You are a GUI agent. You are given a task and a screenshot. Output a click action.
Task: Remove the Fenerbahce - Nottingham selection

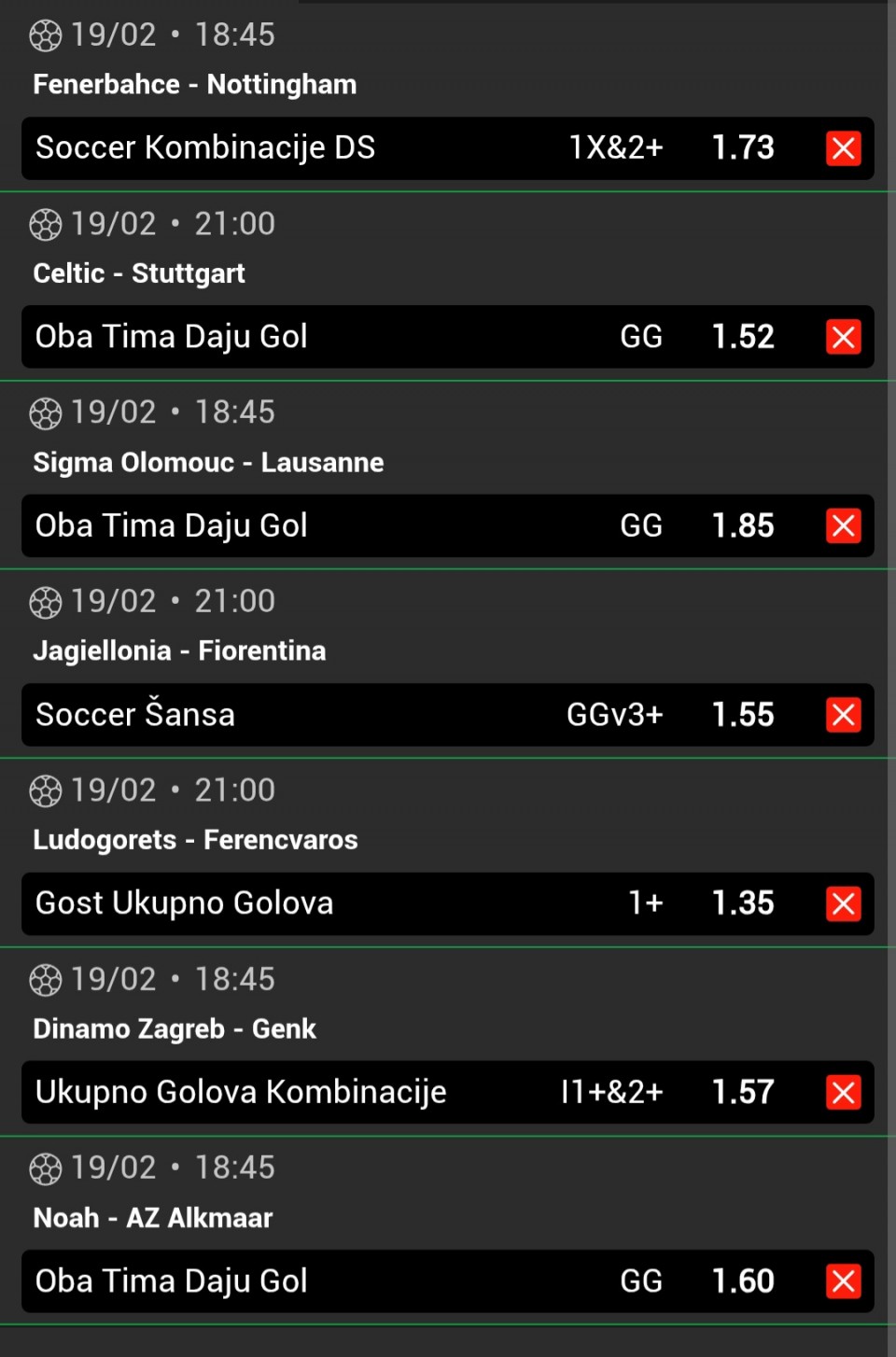pos(843,148)
